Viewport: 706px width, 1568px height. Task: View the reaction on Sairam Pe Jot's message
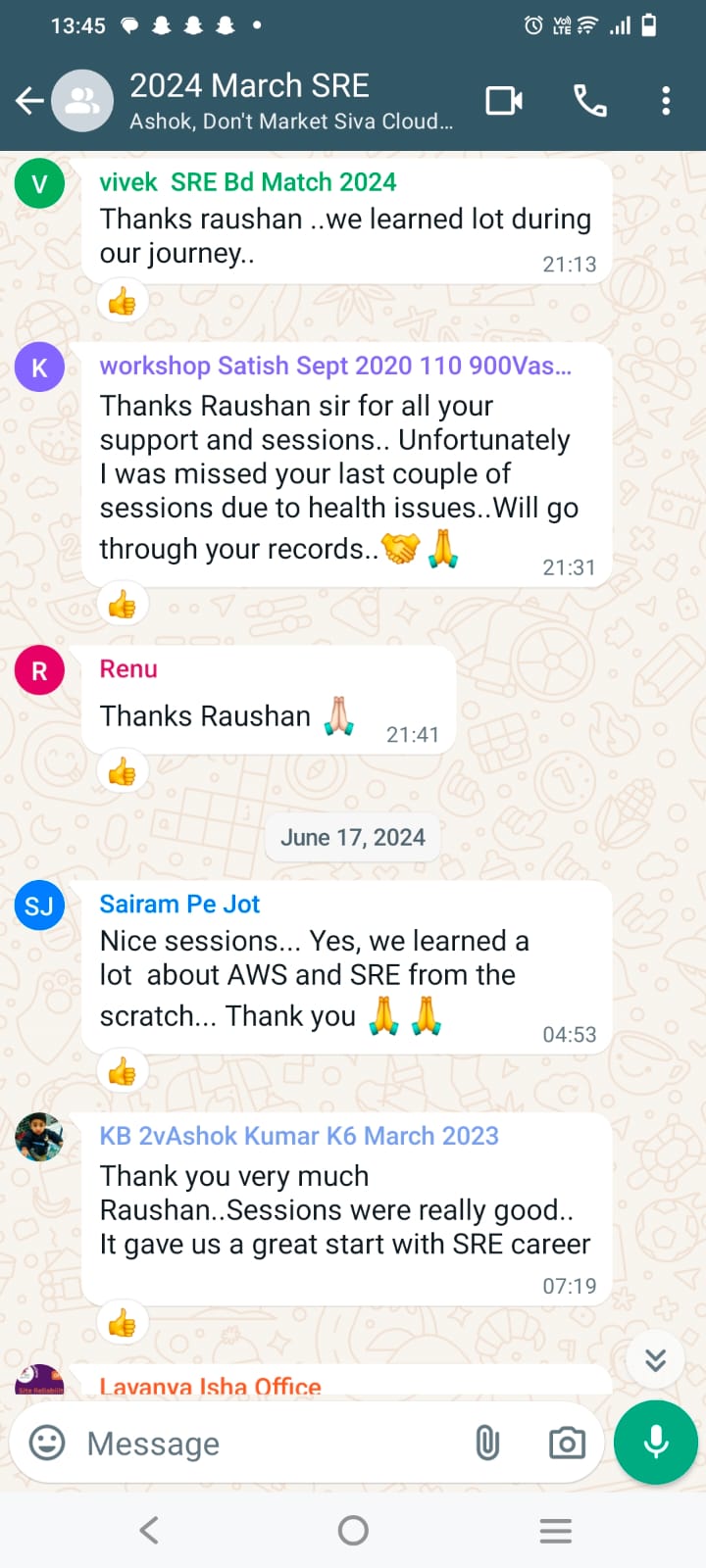[x=123, y=1072]
